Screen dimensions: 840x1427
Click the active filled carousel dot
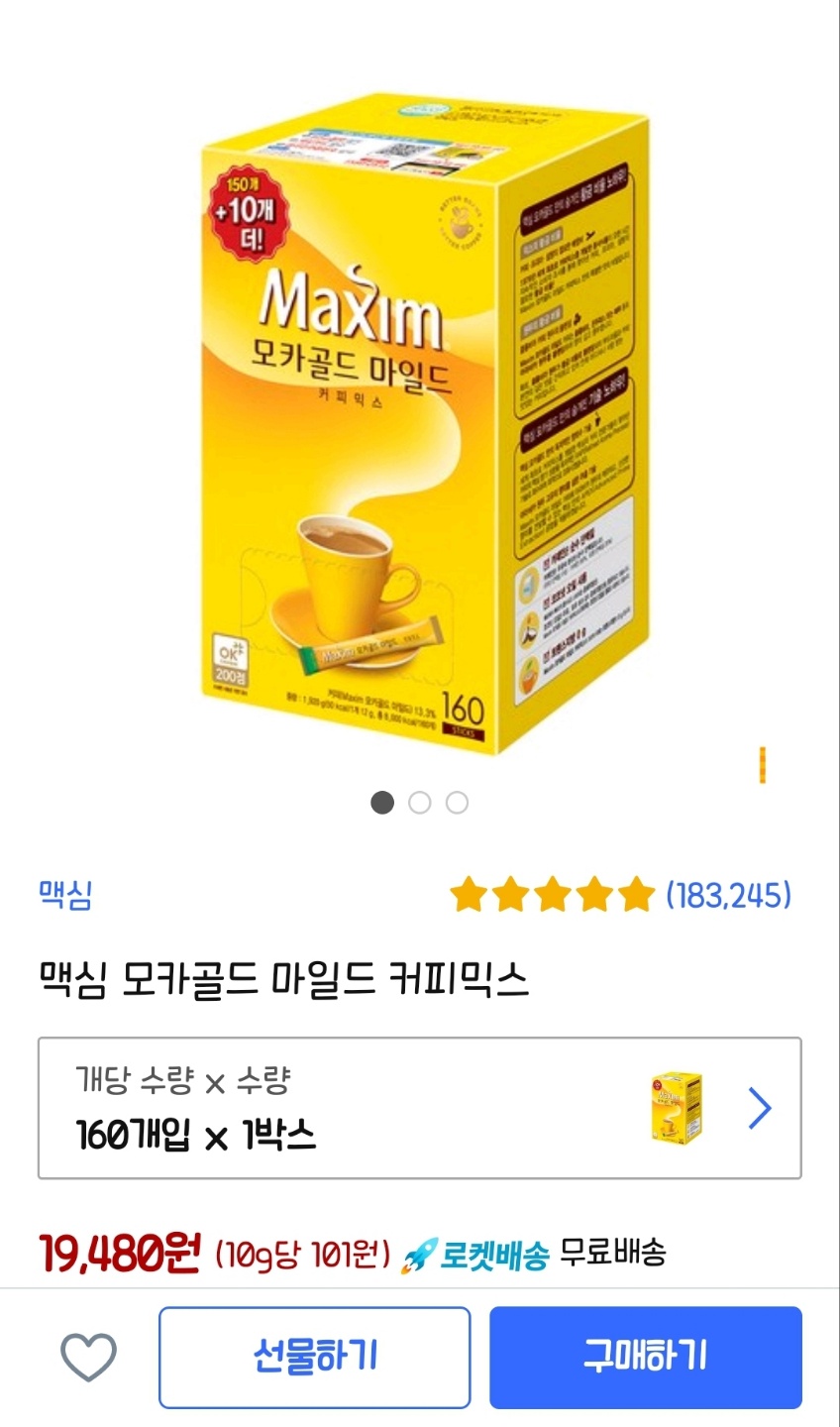pos(382,803)
